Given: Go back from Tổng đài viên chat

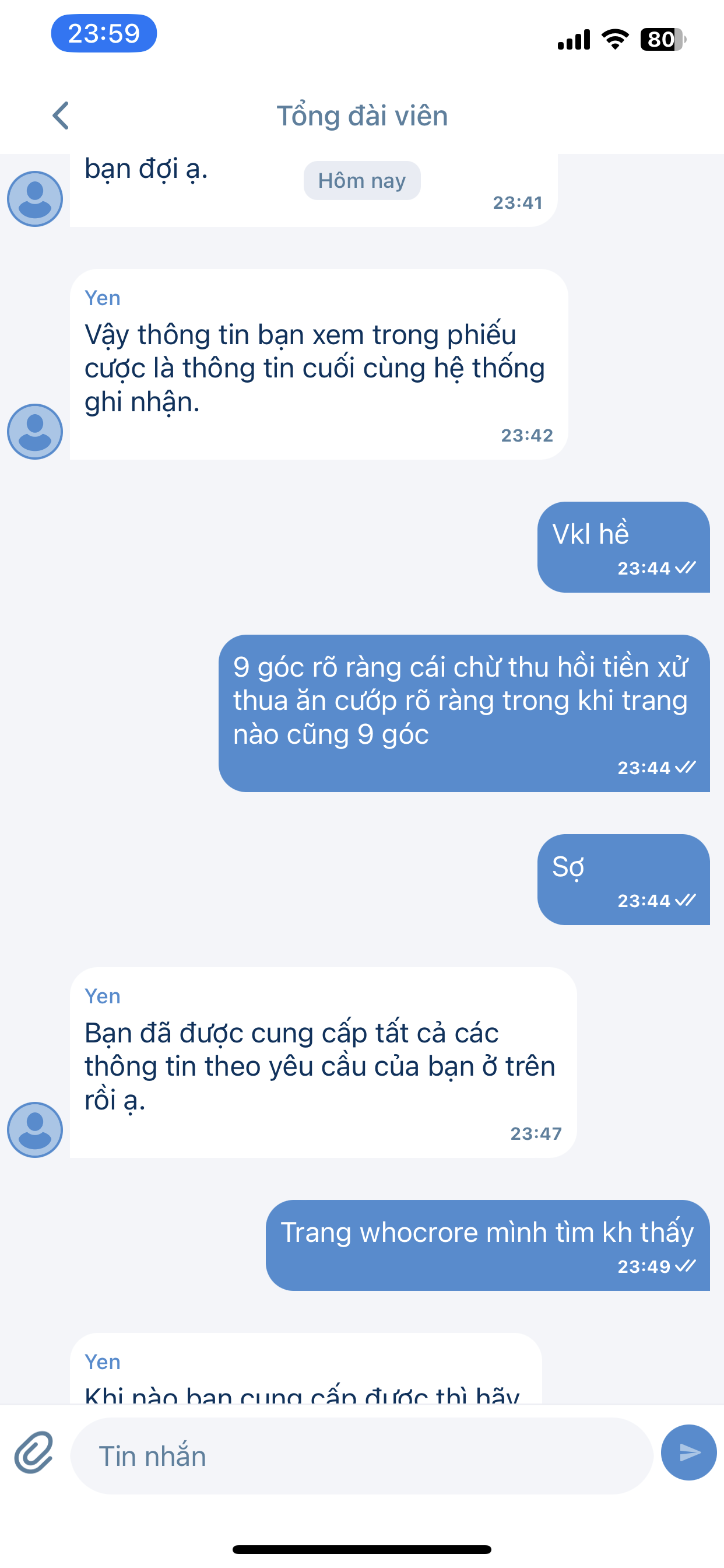Looking at the screenshot, I should pyautogui.click(x=61, y=116).
